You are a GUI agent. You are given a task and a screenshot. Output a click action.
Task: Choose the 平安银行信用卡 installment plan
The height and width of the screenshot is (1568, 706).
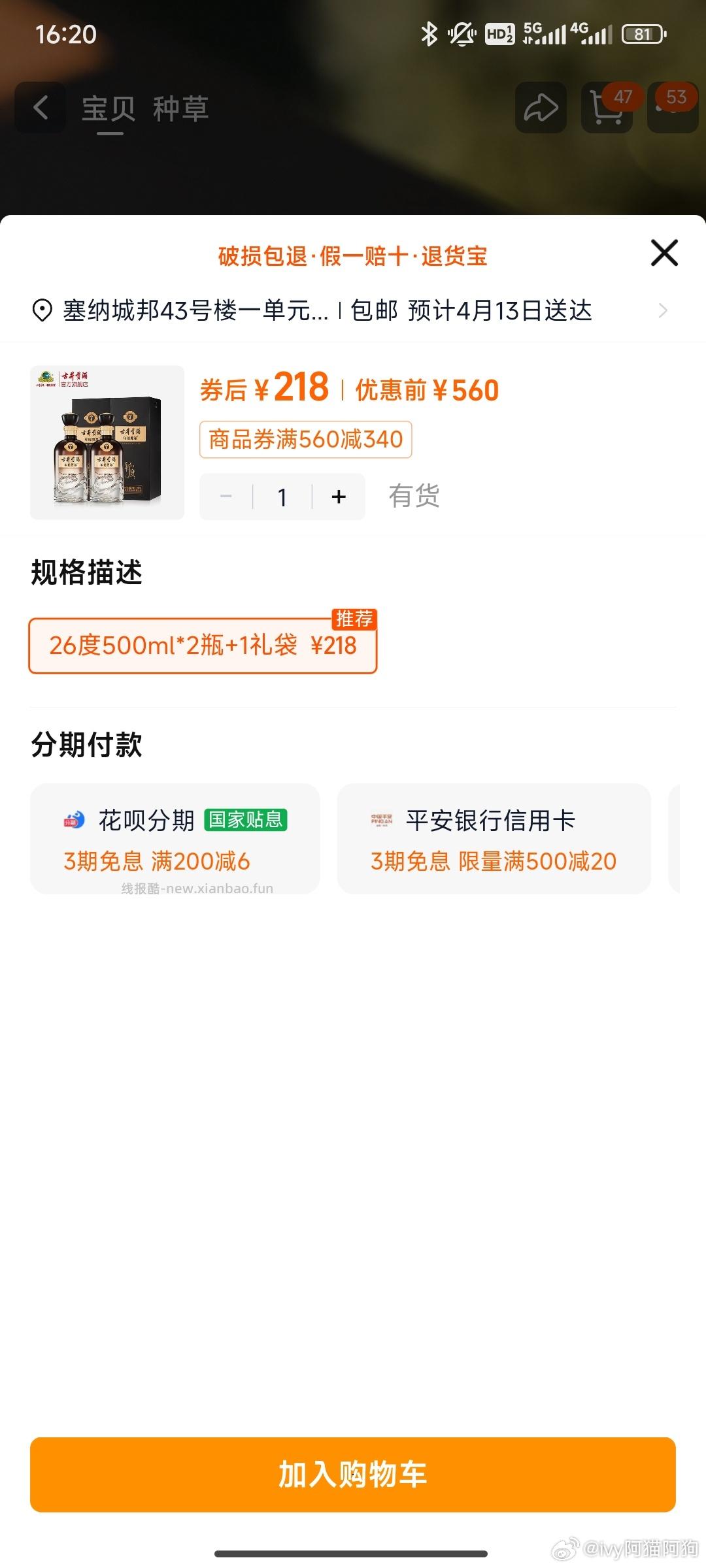(x=494, y=840)
